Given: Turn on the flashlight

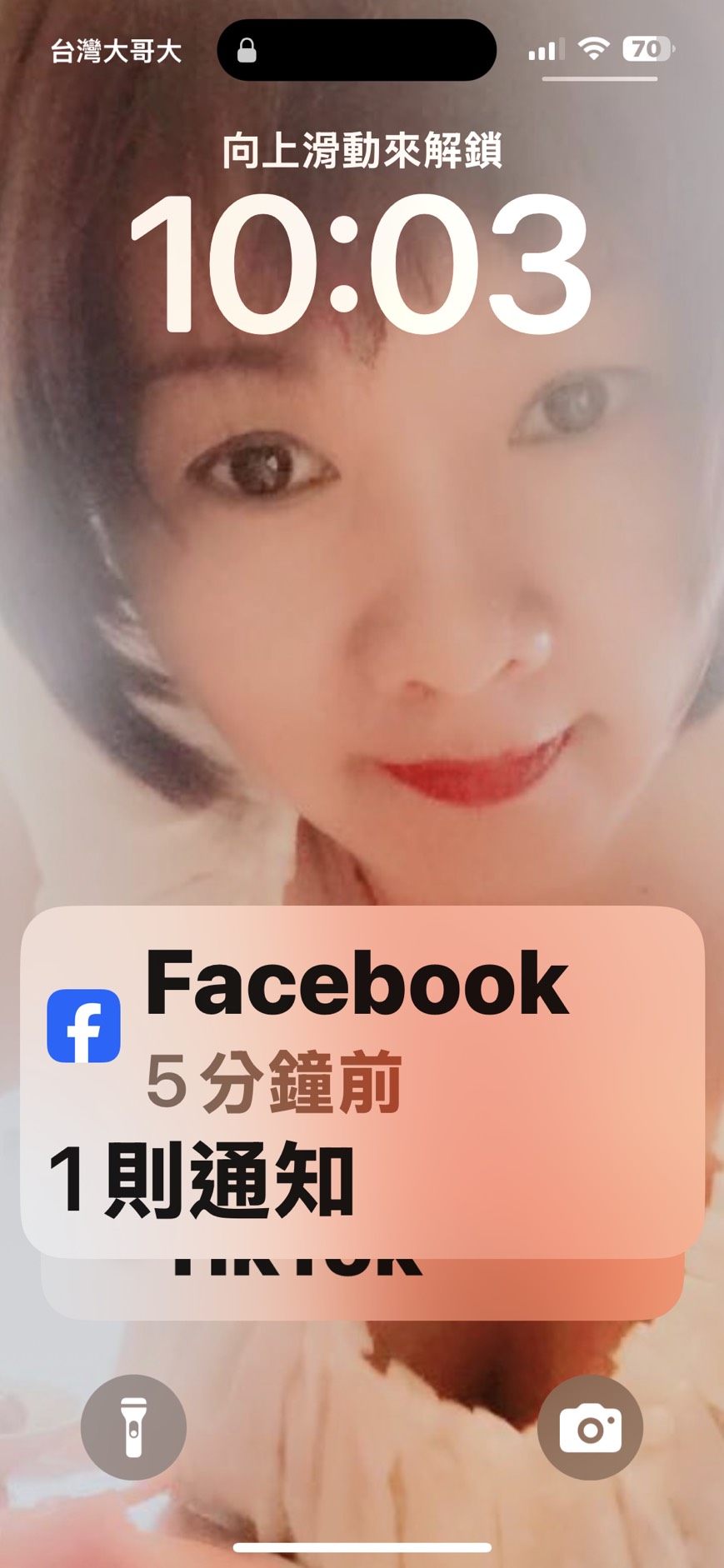Looking at the screenshot, I should (x=133, y=1427).
